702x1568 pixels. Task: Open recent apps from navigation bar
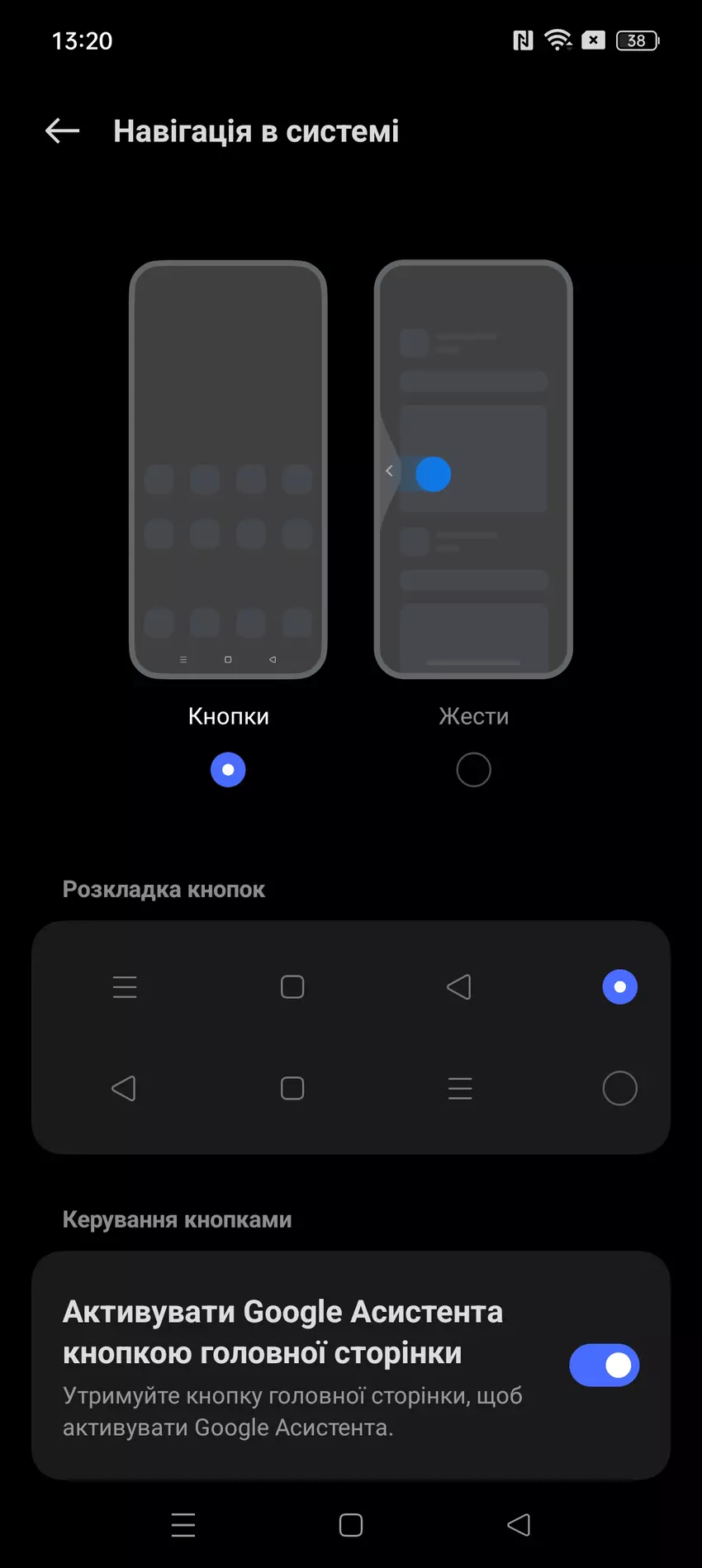tap(183, 1525)
